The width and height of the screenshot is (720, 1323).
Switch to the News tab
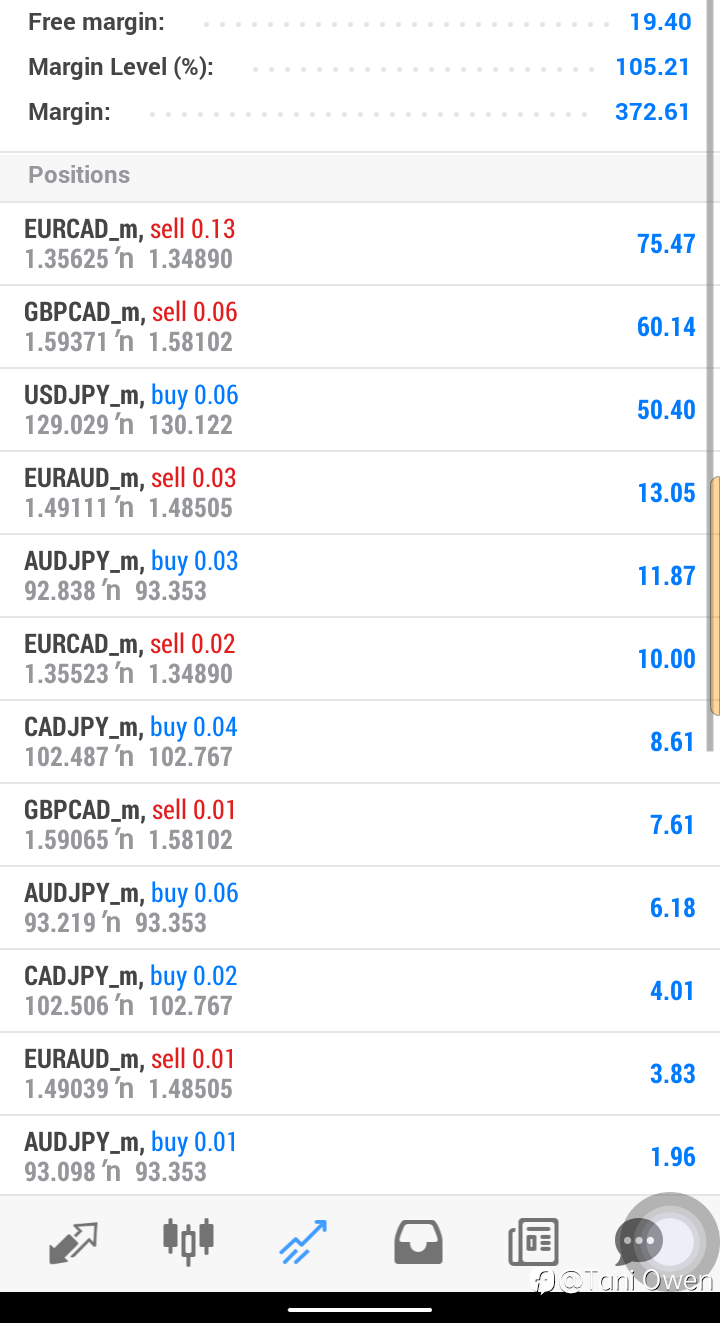point(533,1243)
